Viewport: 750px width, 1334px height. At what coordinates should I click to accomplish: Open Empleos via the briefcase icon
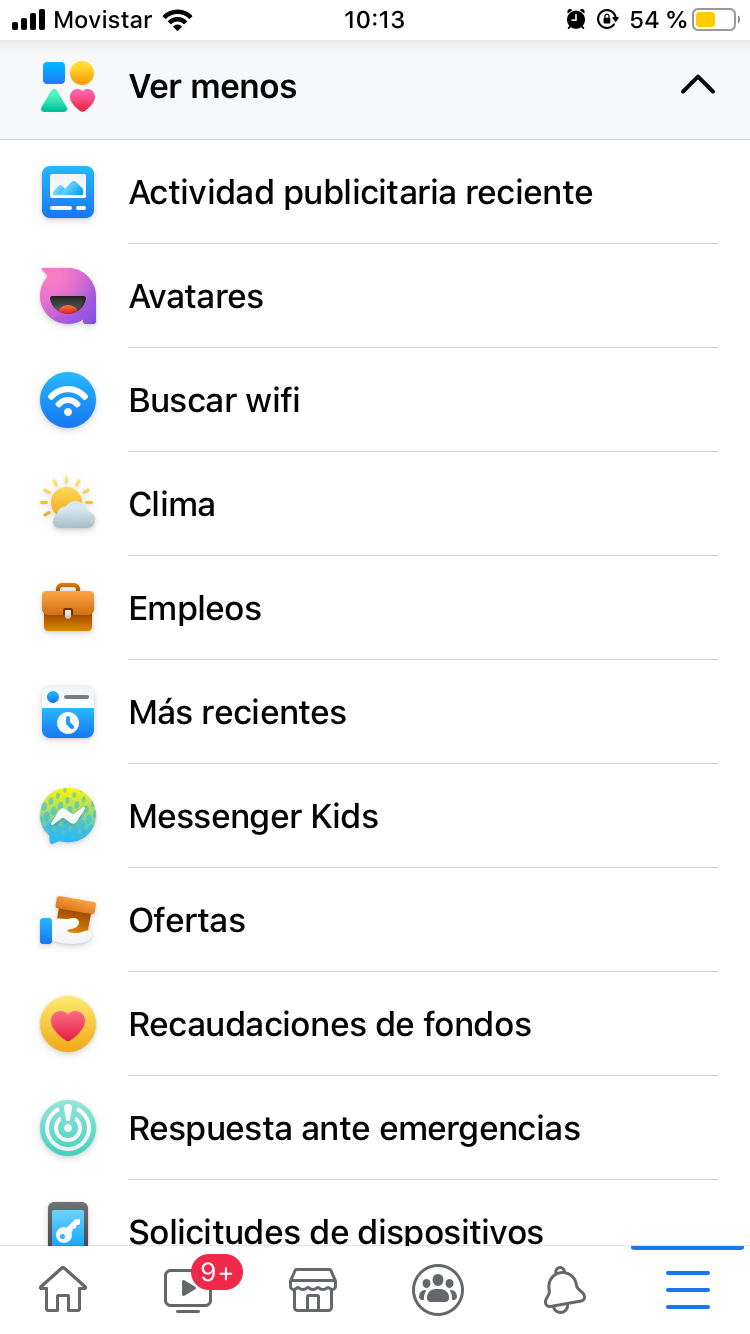click(x=66, y=608)
